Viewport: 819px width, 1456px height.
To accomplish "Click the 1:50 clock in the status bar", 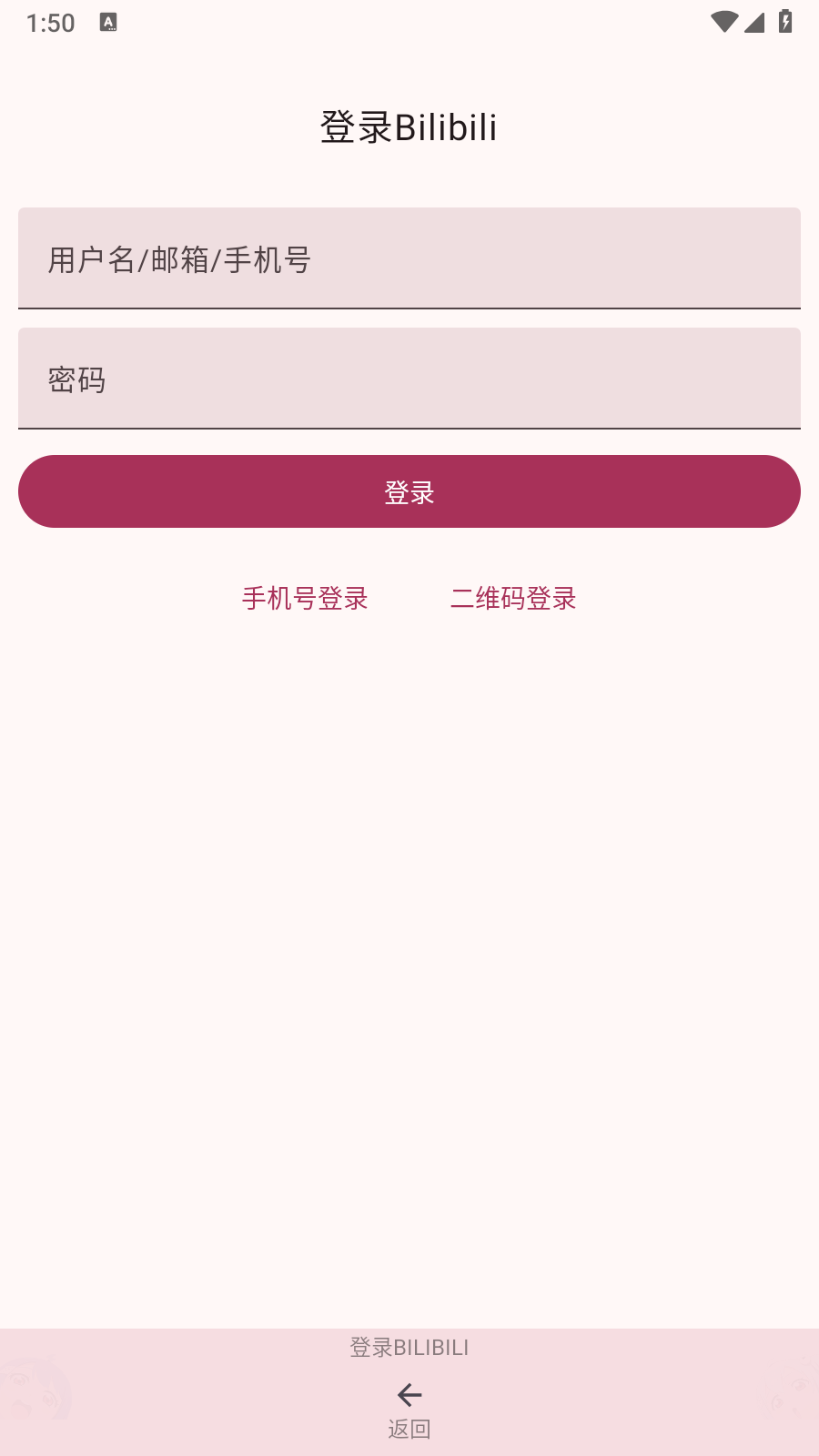I will [x=50, y=22].
